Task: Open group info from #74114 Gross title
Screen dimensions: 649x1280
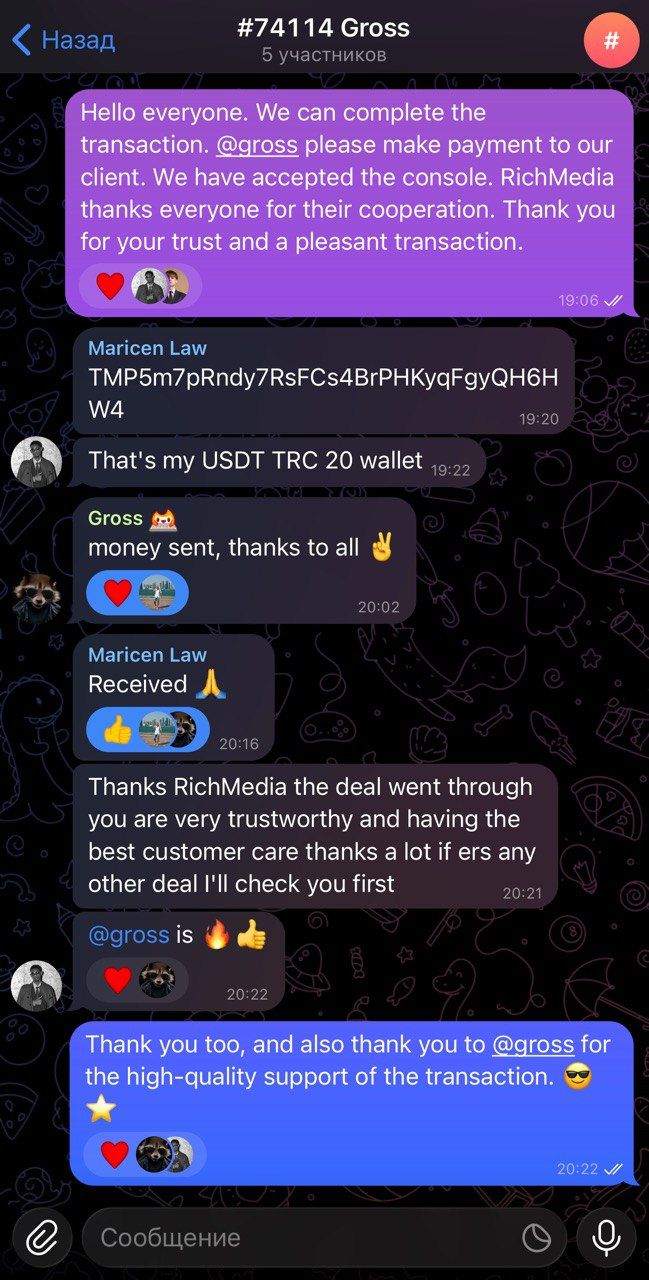Action: pyautogui.click(x=323, y=28)
